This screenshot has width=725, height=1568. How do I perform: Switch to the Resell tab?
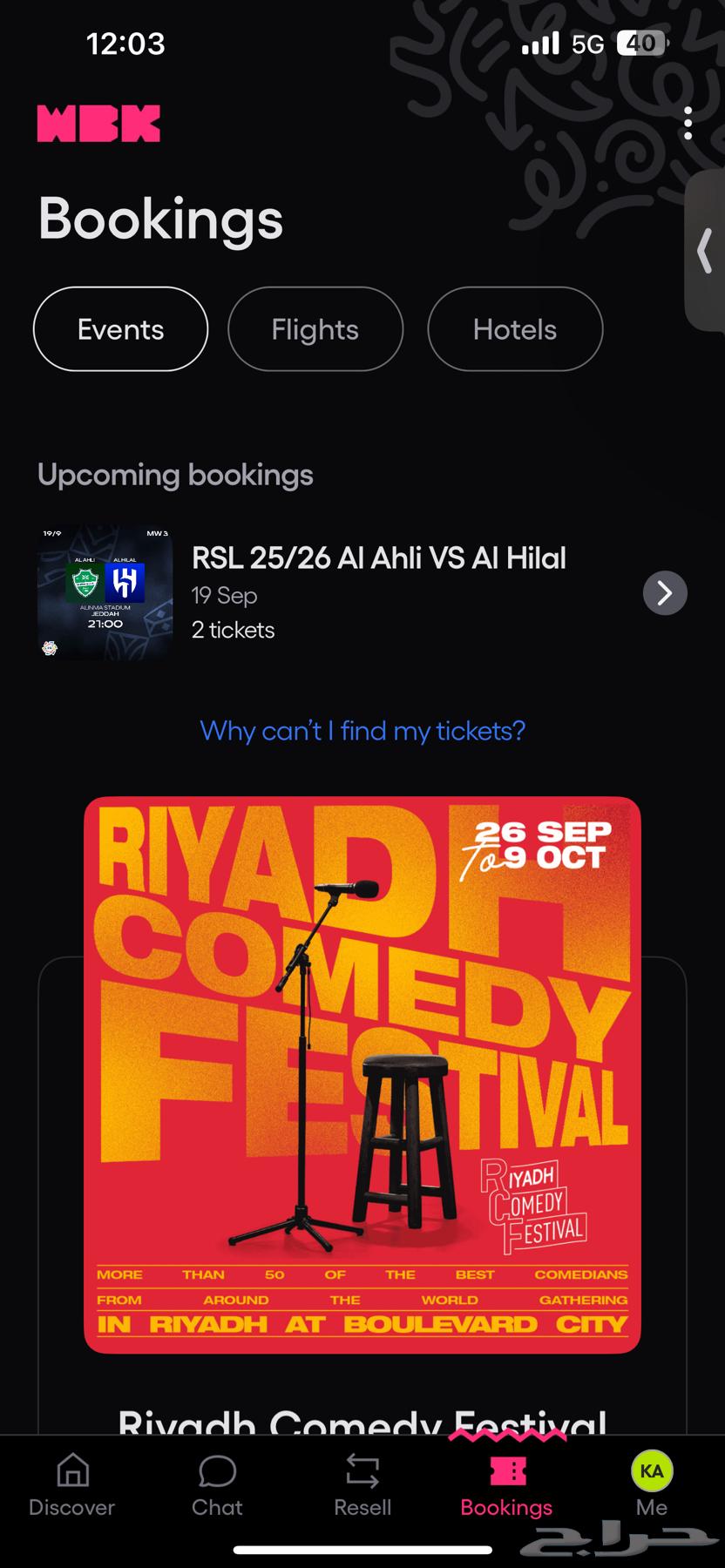pyautogui.click(x=362, y=1486)
